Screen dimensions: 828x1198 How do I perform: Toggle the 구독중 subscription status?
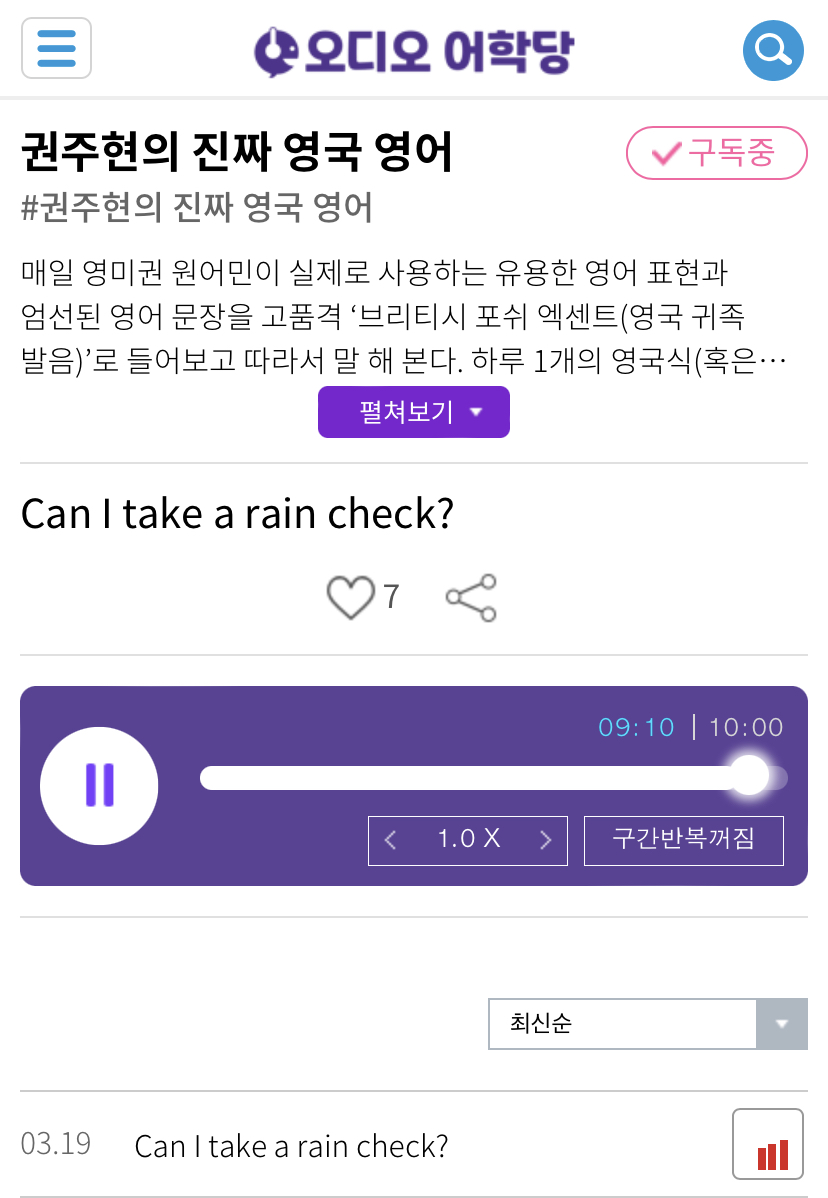(x=716, y=153)
